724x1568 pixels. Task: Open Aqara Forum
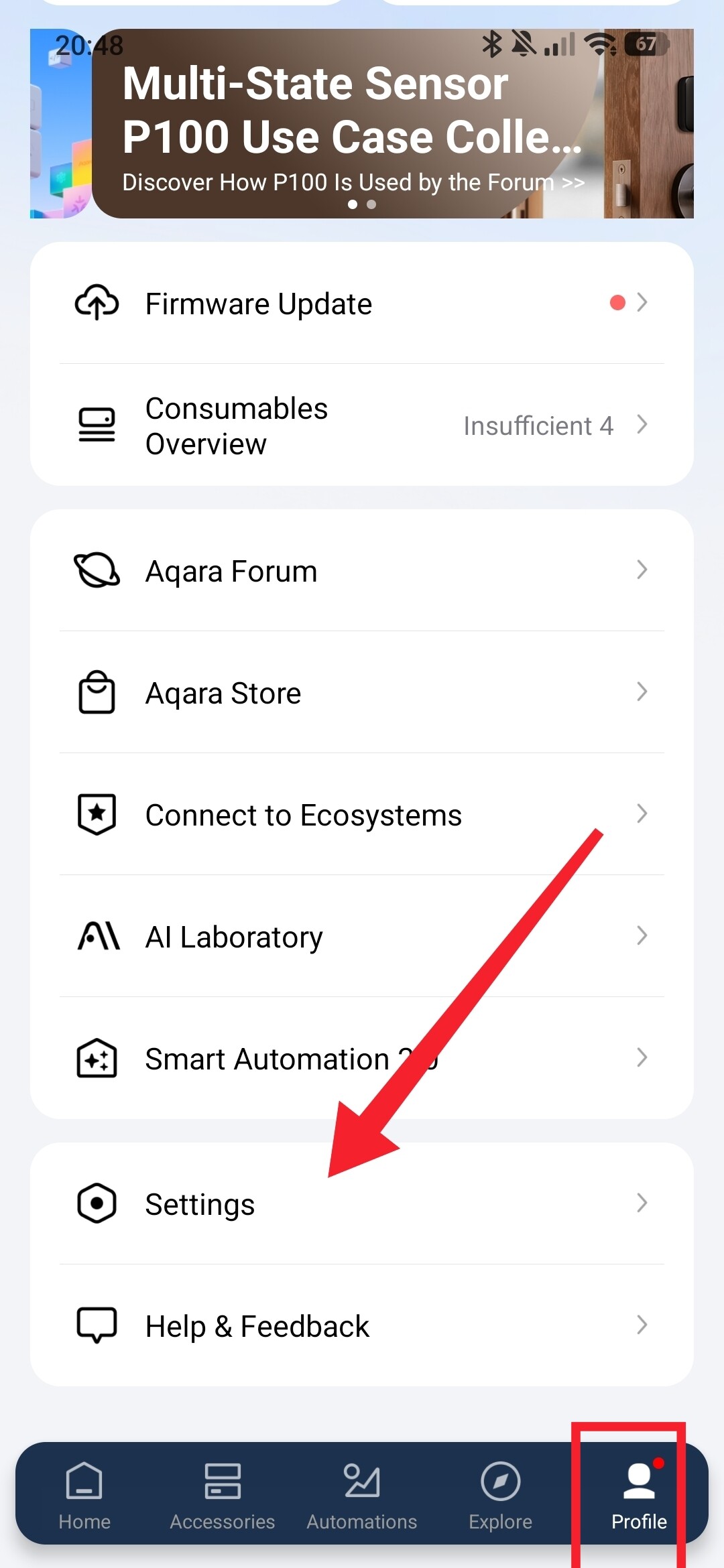click(x=362, y=571)
